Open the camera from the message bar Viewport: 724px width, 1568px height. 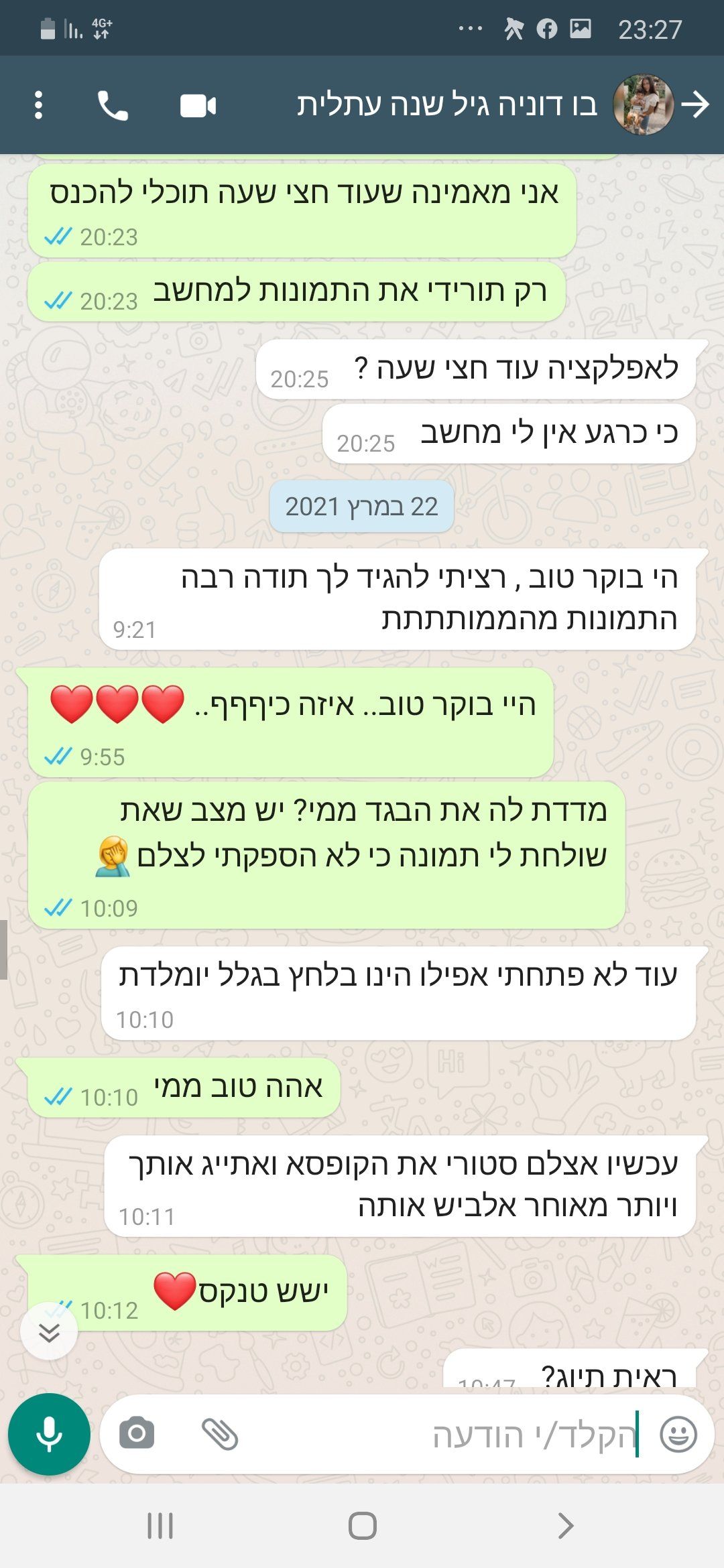click(137, 1434)
